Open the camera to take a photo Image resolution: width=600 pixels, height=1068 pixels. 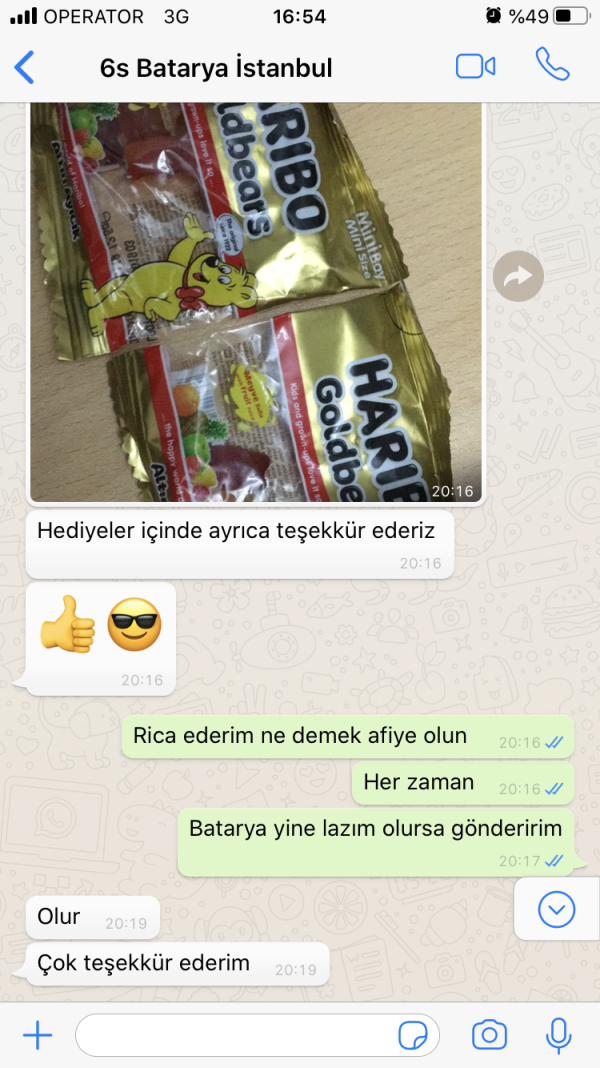(489, 1035)
